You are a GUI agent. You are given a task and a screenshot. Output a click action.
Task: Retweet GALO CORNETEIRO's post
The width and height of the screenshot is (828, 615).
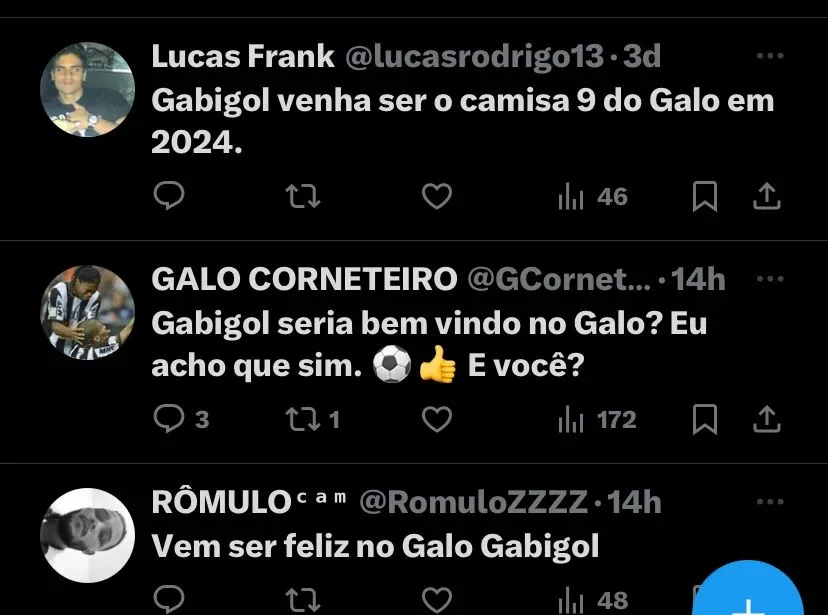point(303,419)
